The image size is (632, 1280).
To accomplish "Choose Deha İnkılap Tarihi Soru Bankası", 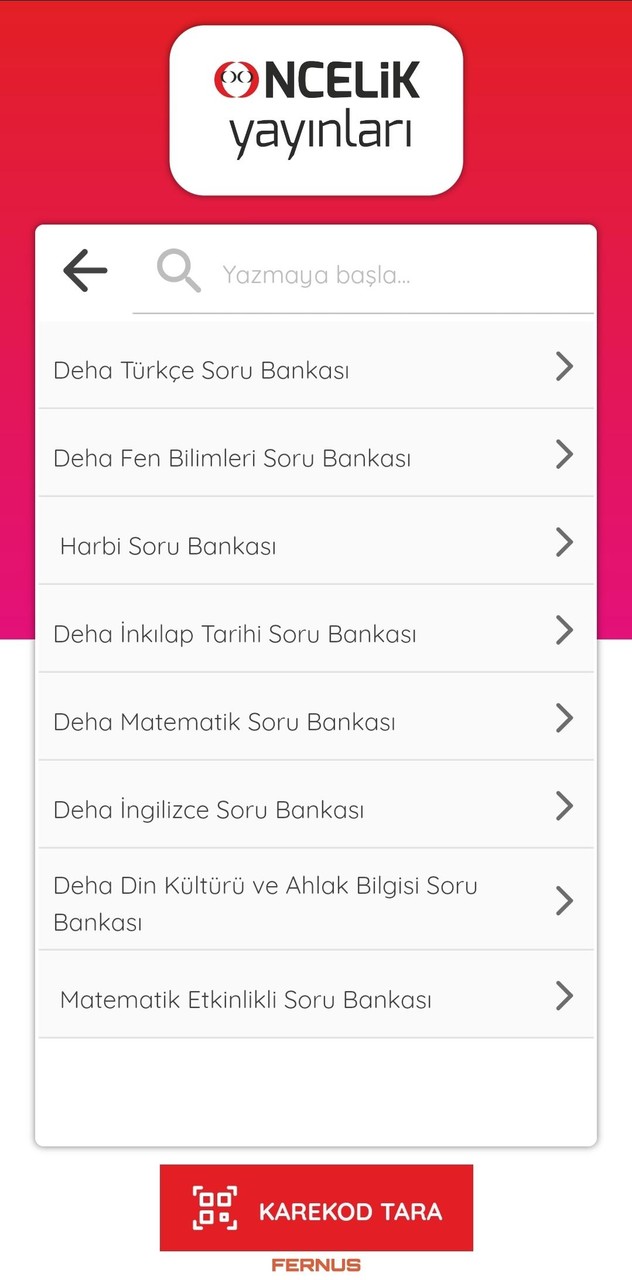I will [315, 633].
